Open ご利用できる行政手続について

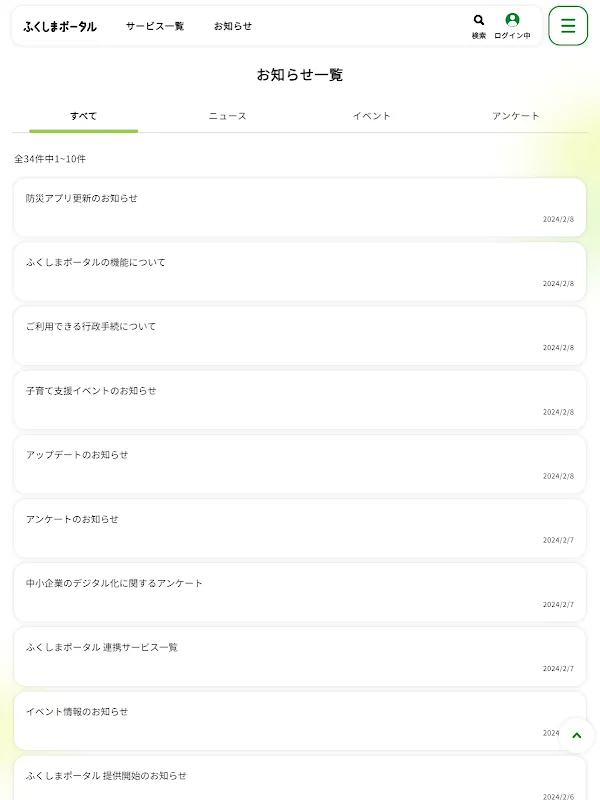(299, 335)
